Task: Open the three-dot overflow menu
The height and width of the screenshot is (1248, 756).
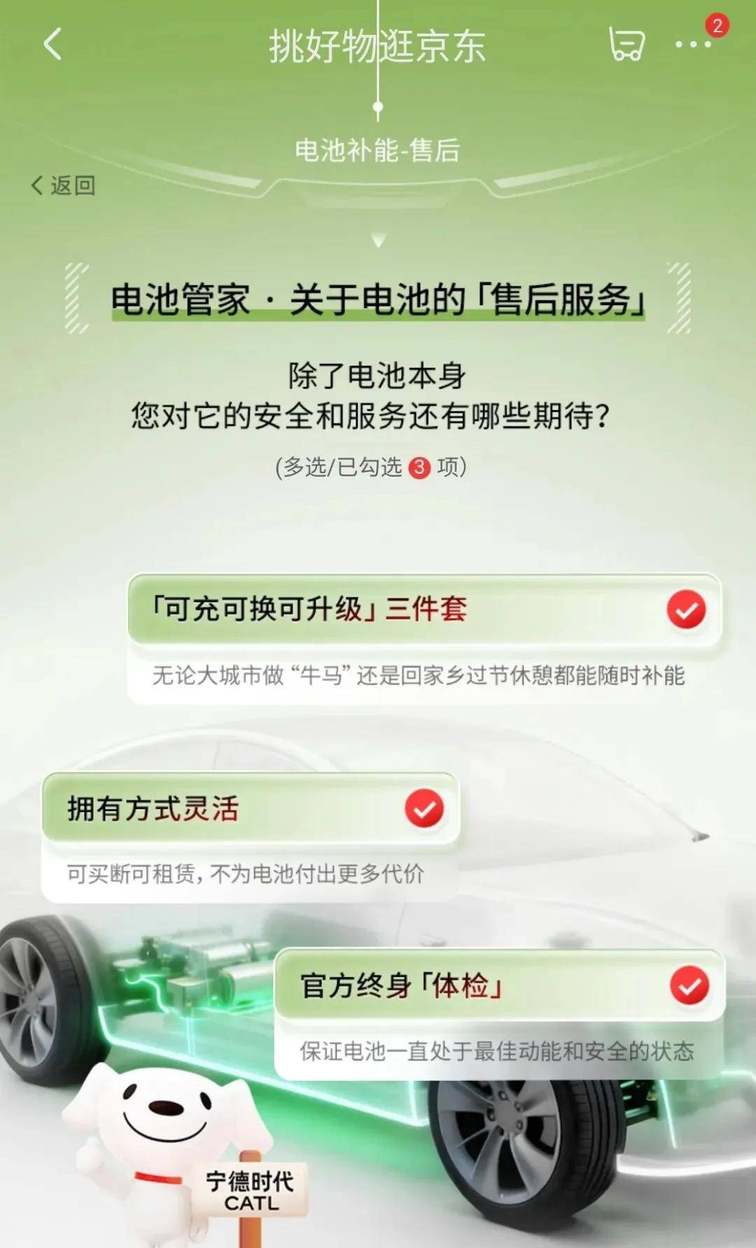Action: pos(694,45)
